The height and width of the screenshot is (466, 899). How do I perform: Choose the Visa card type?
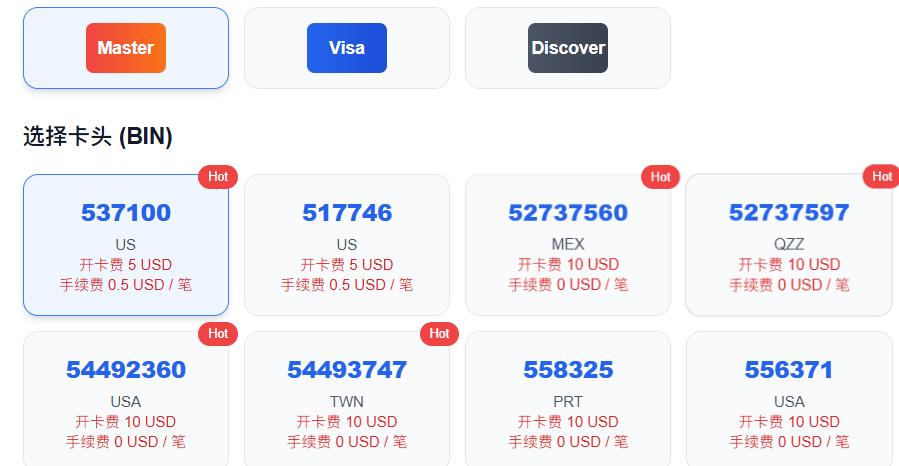point(347,48)
